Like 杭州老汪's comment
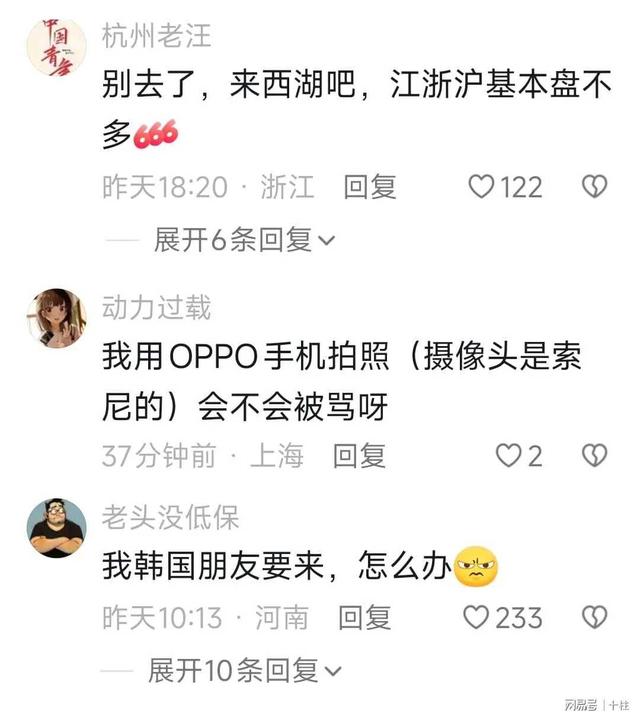Image resolution: width=640 pixels, height=717 pixels. [482, 187]
